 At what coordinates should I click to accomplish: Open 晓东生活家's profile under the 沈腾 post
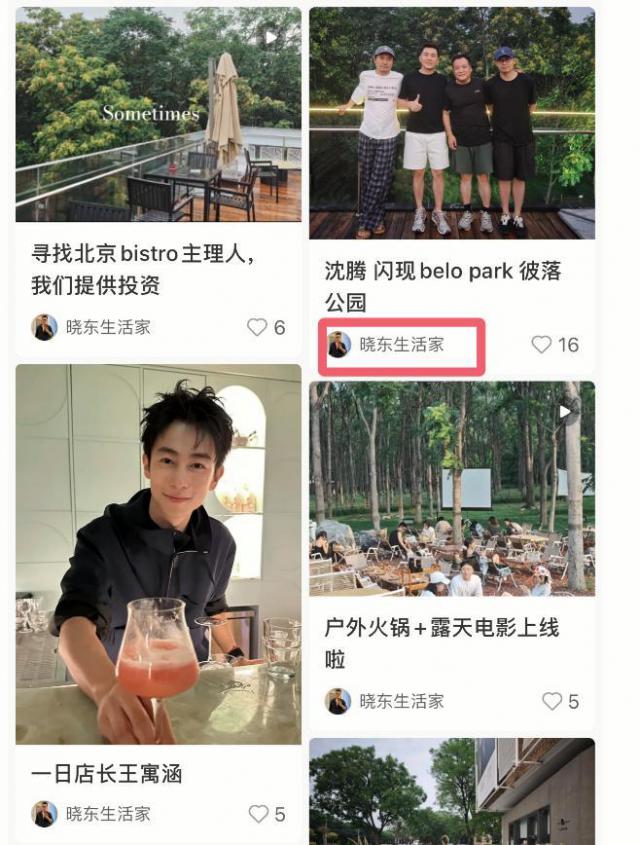click(400, 345)
